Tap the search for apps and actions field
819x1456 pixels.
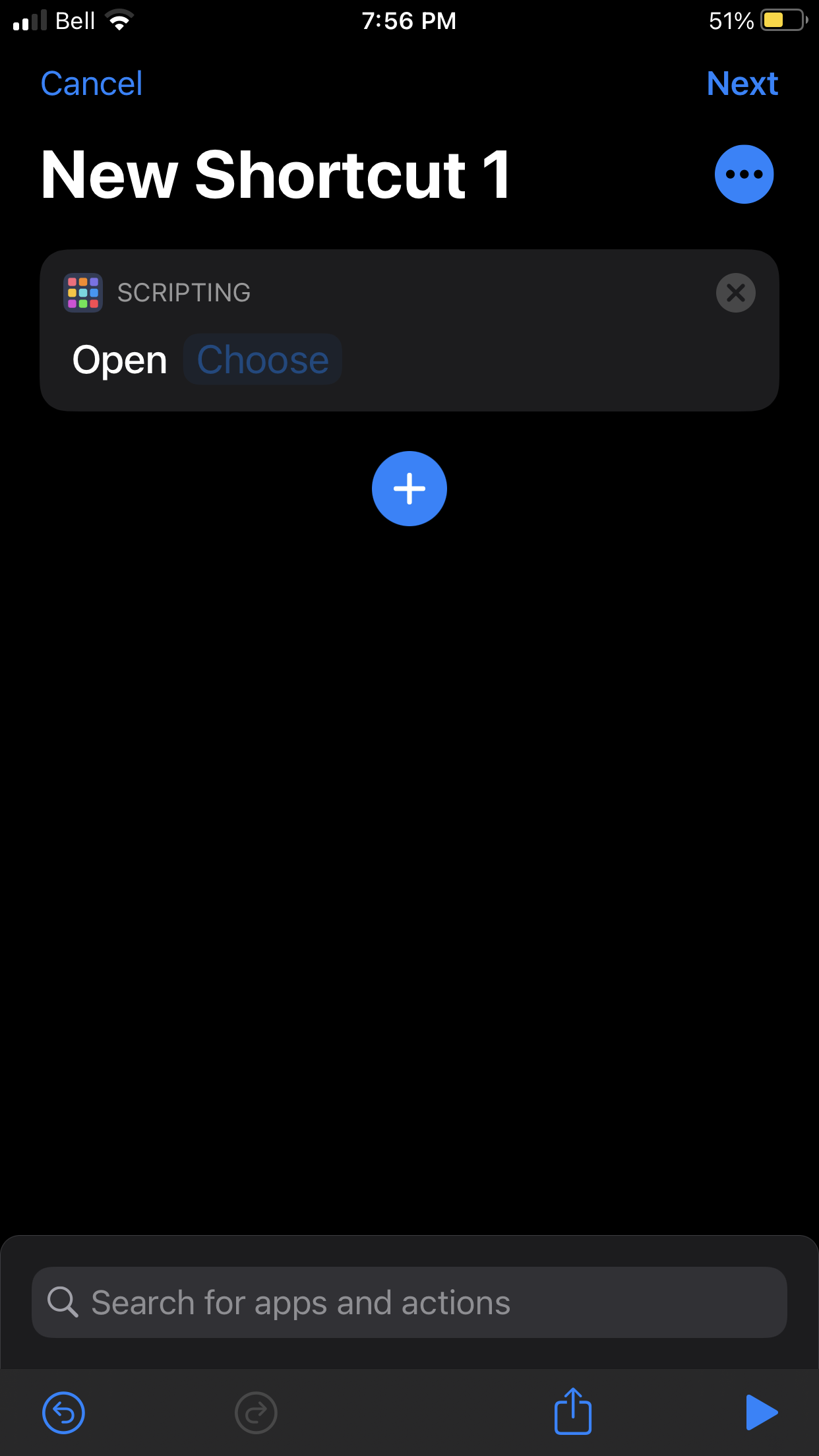coord(409,1302)
